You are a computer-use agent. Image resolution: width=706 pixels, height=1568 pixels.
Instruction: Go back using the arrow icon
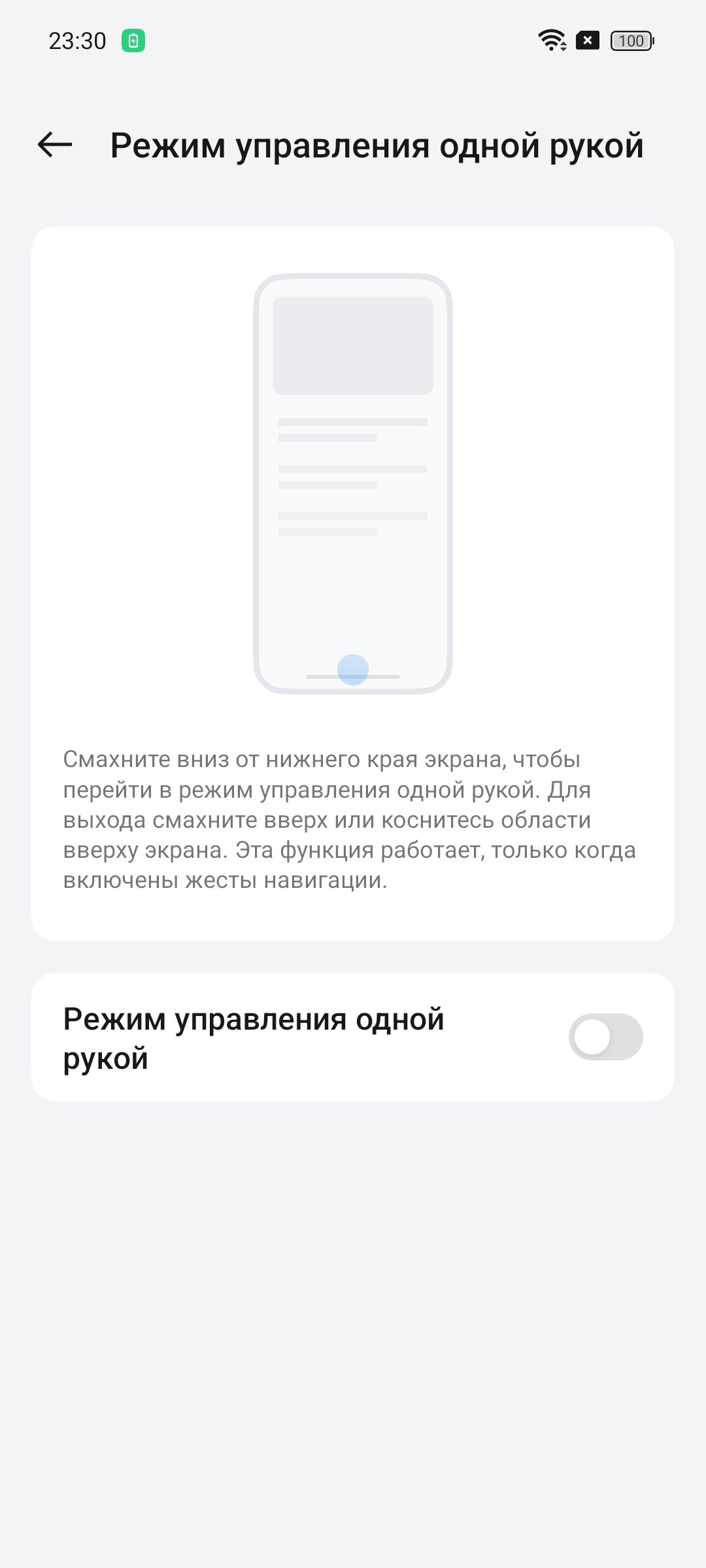click(55, 144)
